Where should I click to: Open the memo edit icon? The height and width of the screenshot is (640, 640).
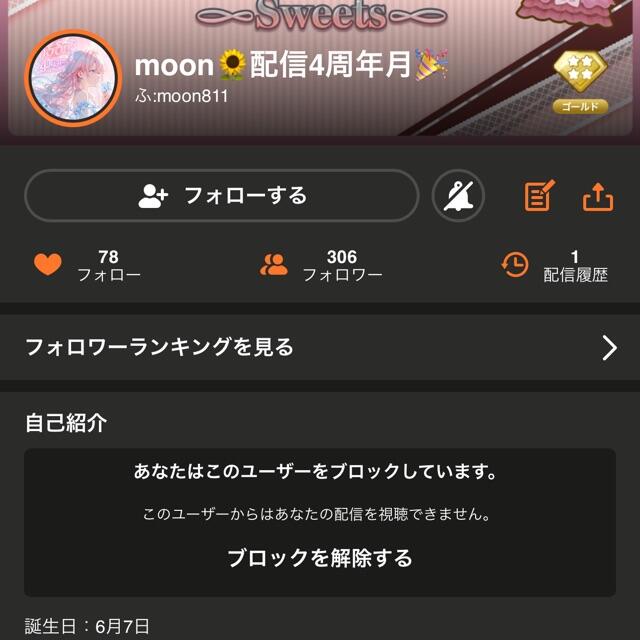540,196
